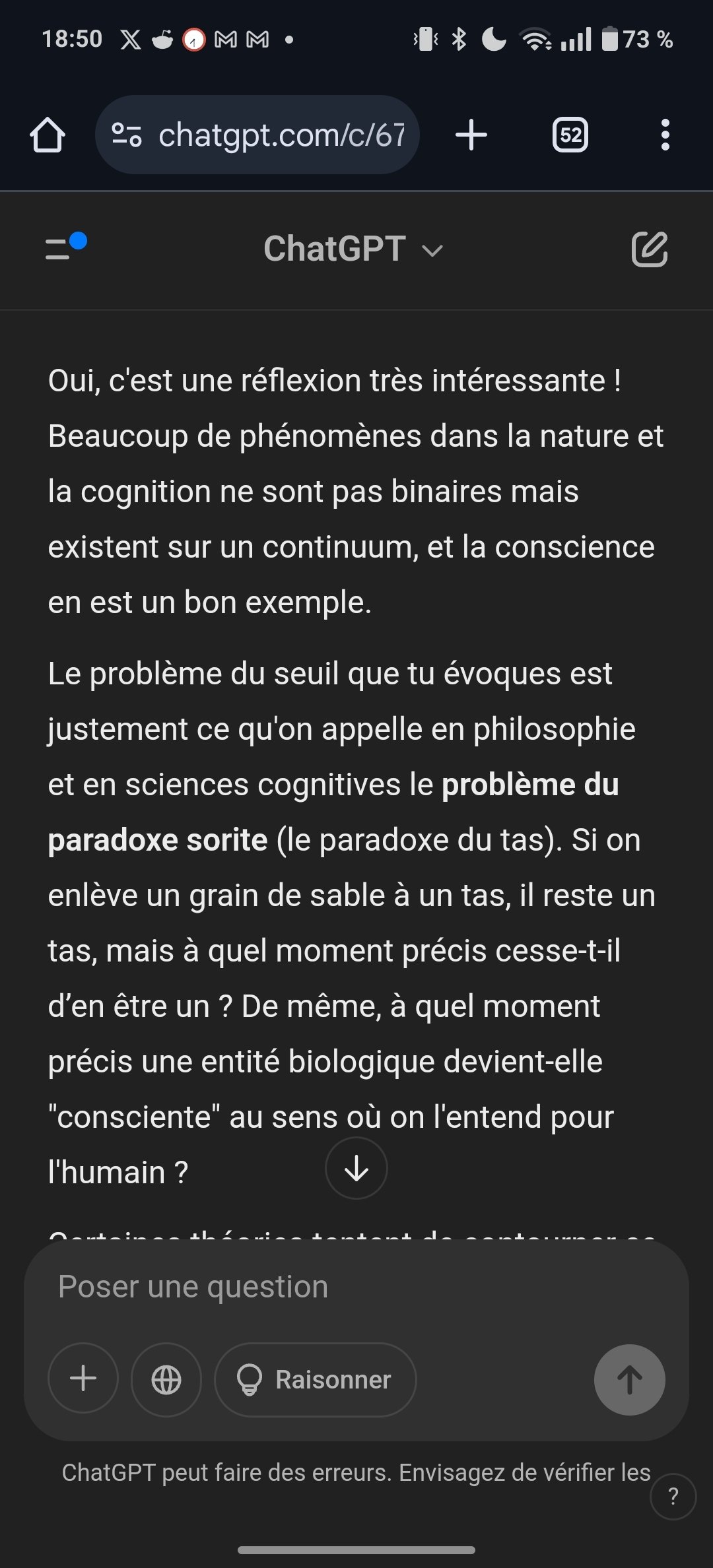Start a new chat with the compose icon
This screenshot has height=1568, width=713.
[x=650, y=249]
